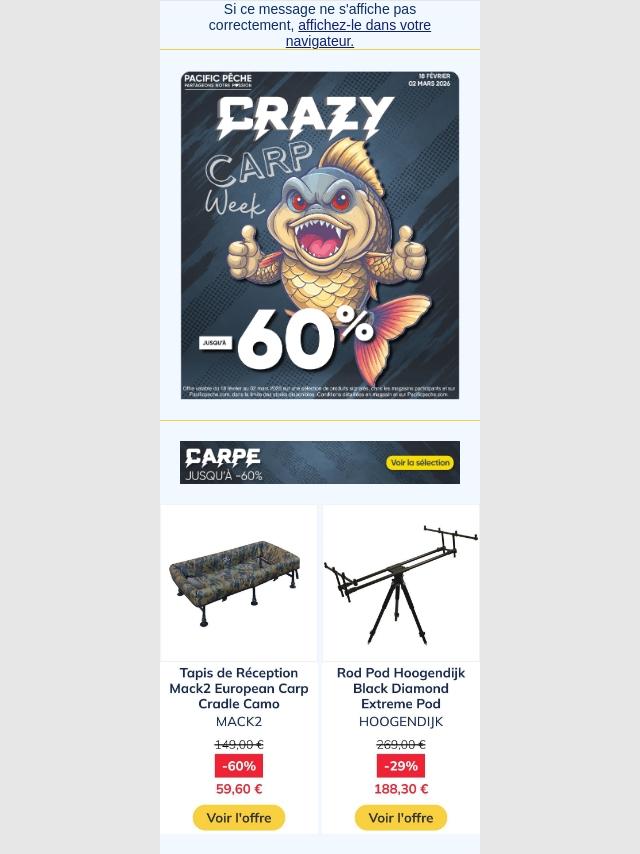Open the Hoogendijk Rod Pod product image

point(401,583)
